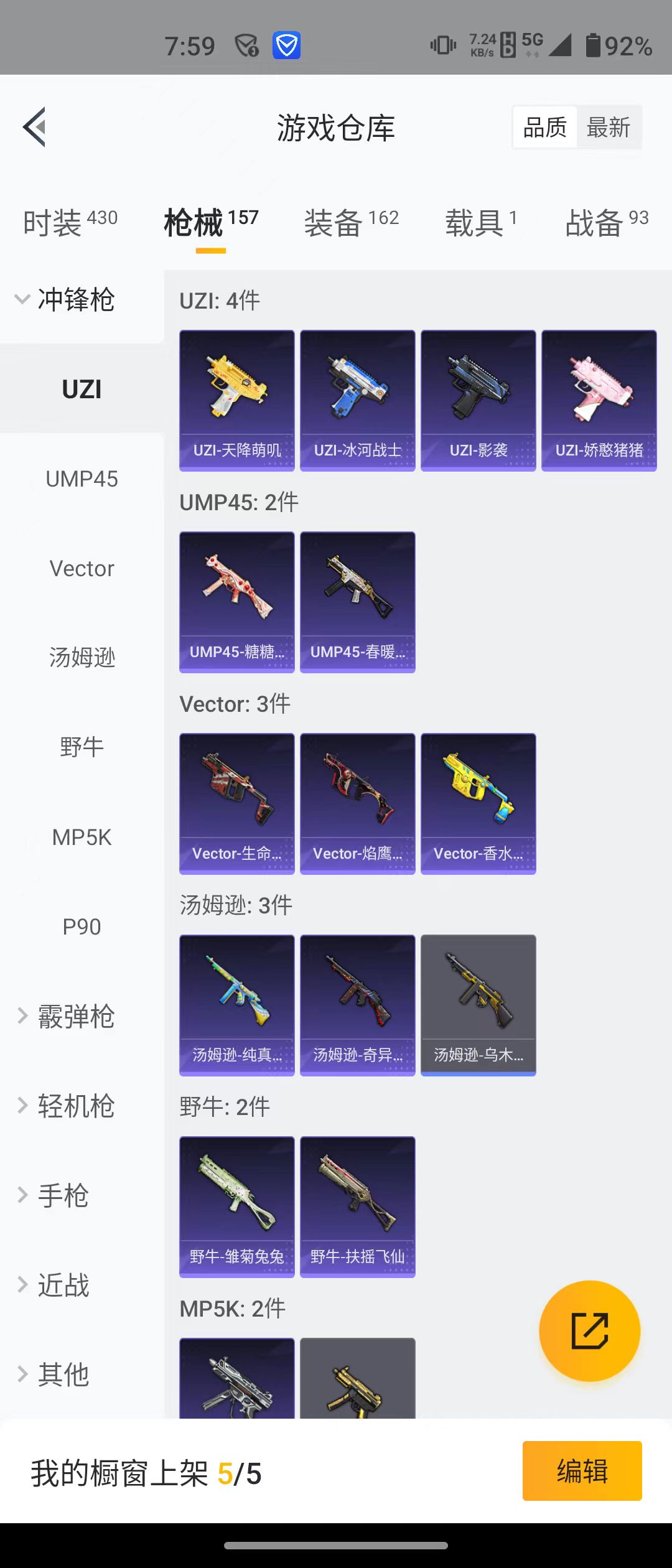The width and height of the screenshot is (672, 1568).
Task: Open the 野牛-雏菊兔兔 skin
Action: tap(236, 1206)
